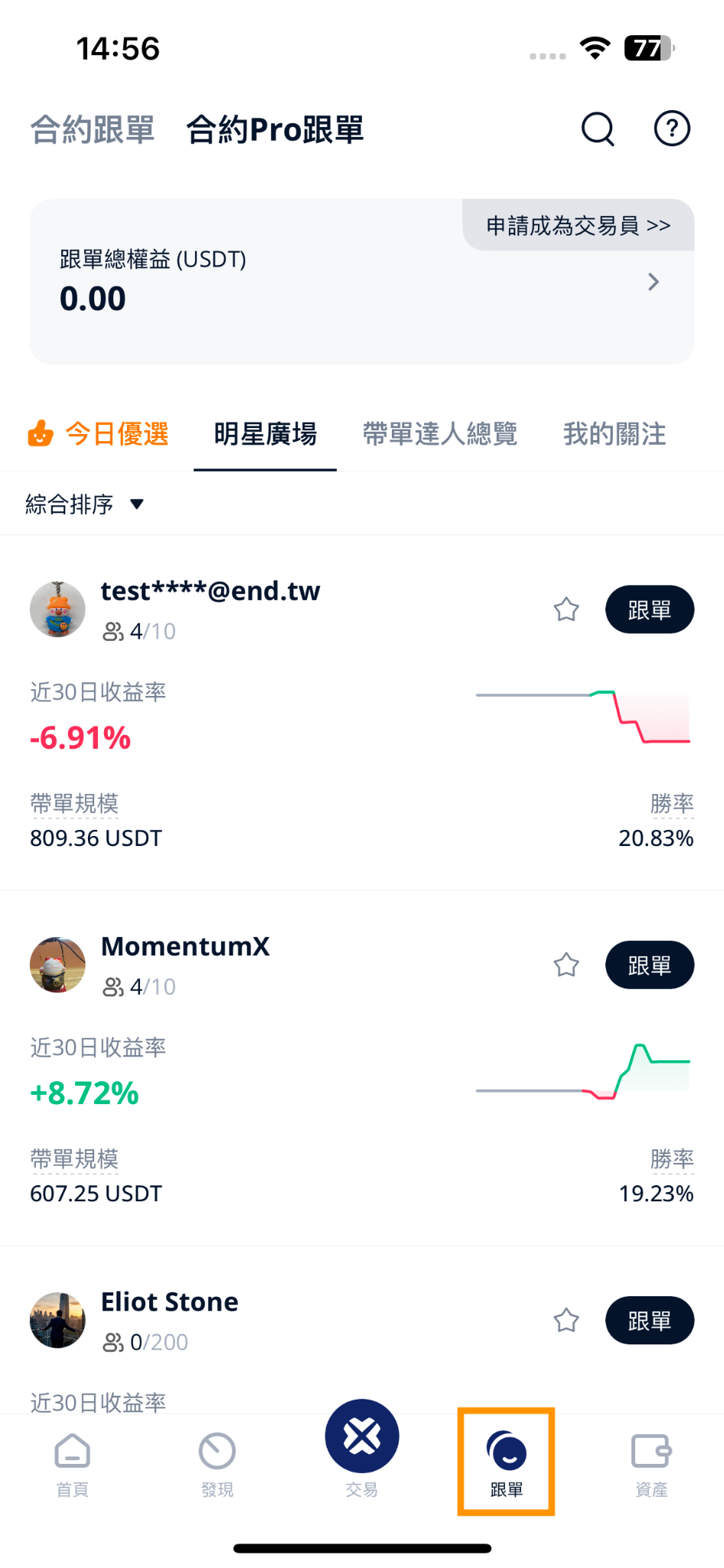Copy trade MomentumX with 跟單 button
724x1568 pixels.
(x=649, y=965)
